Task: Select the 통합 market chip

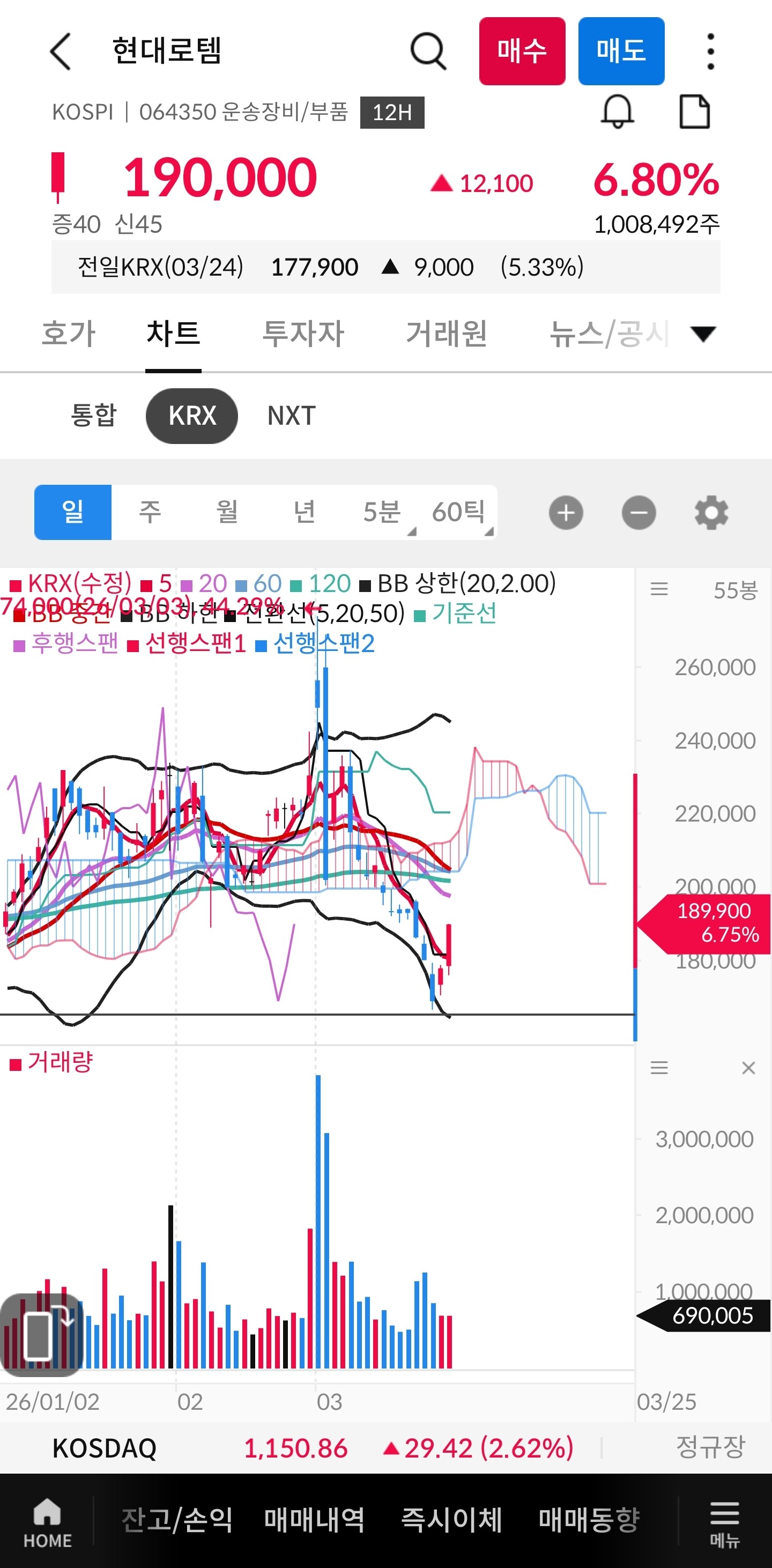Action: point(94,416)
